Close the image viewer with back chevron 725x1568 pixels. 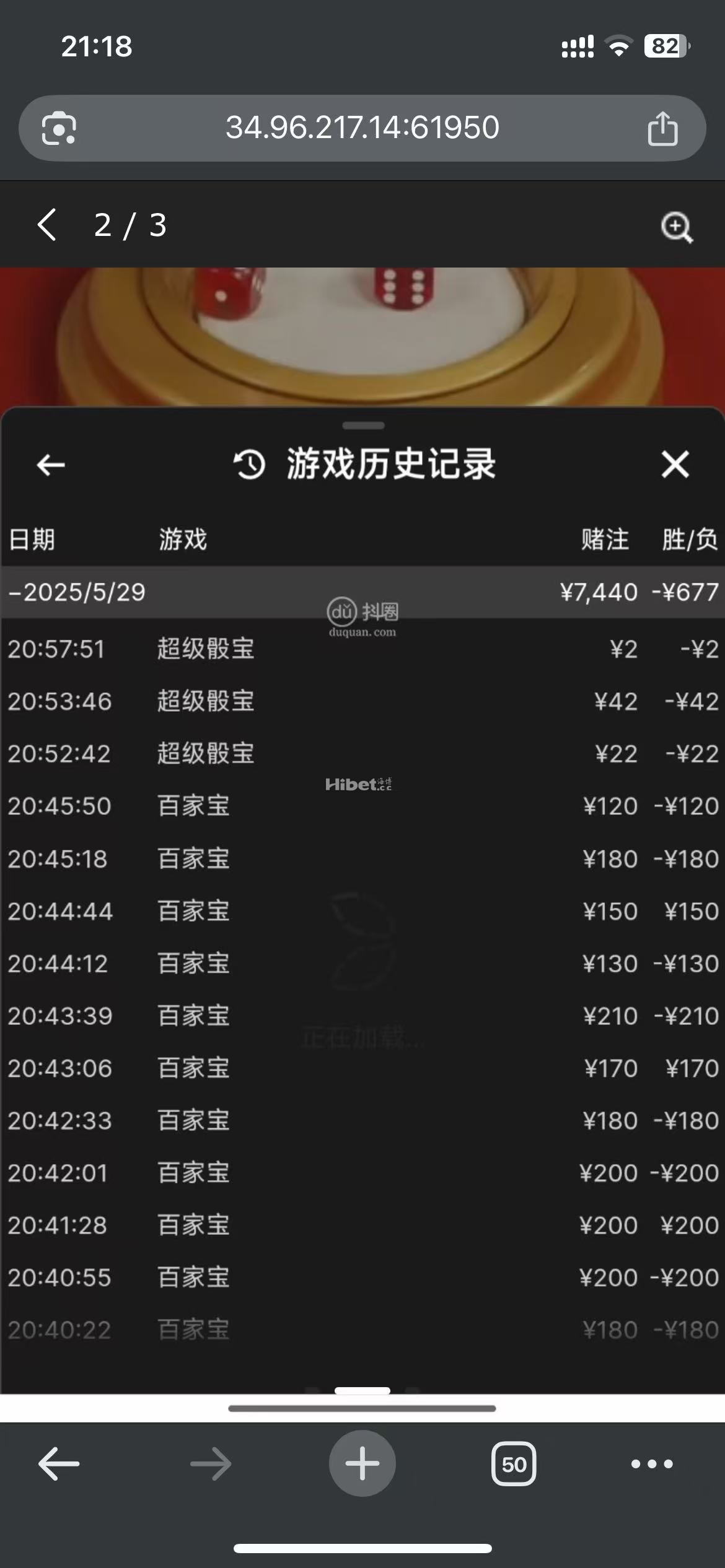pos(47,225)
